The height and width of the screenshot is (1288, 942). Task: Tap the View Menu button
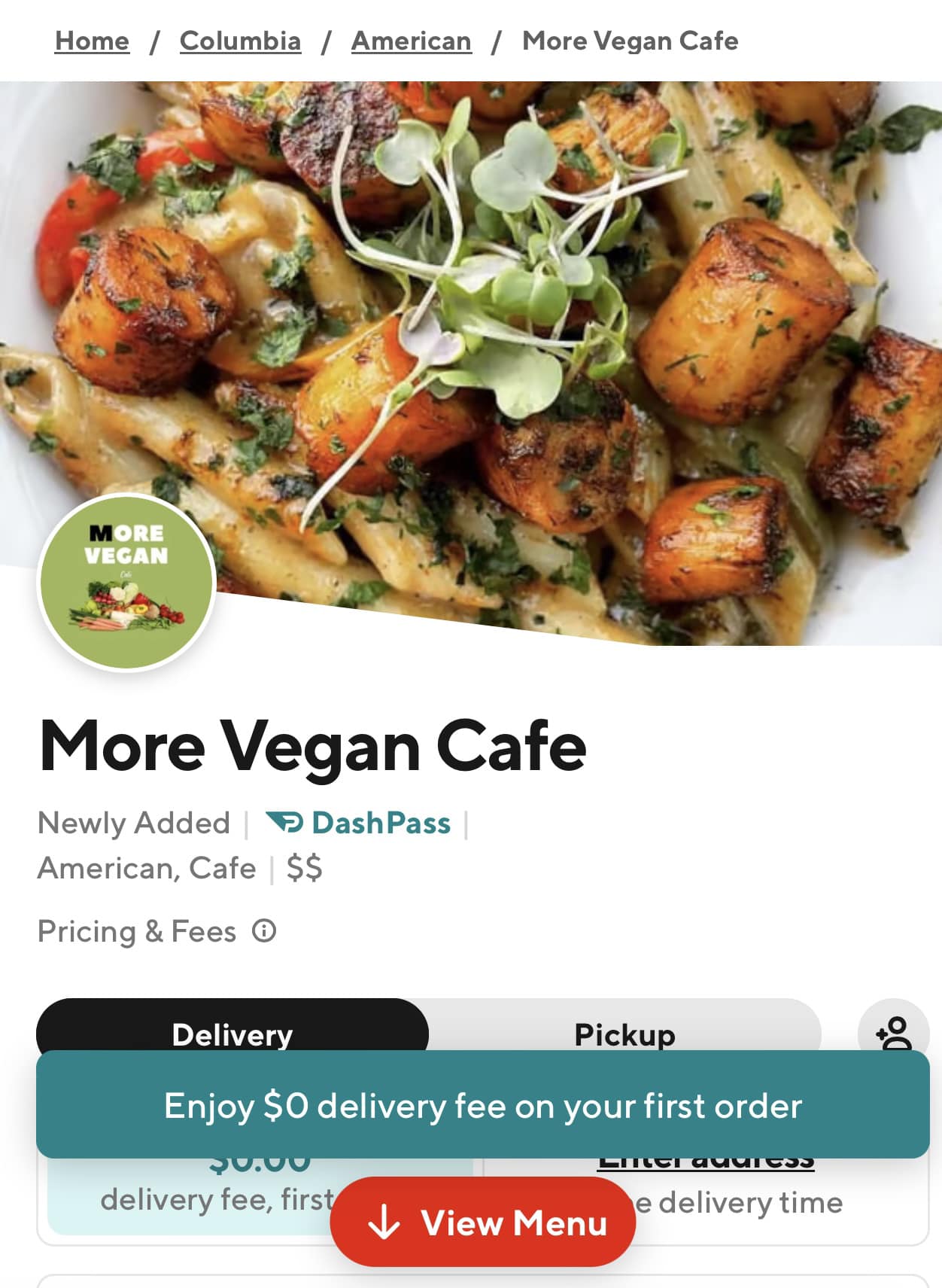click(482, 1222)
